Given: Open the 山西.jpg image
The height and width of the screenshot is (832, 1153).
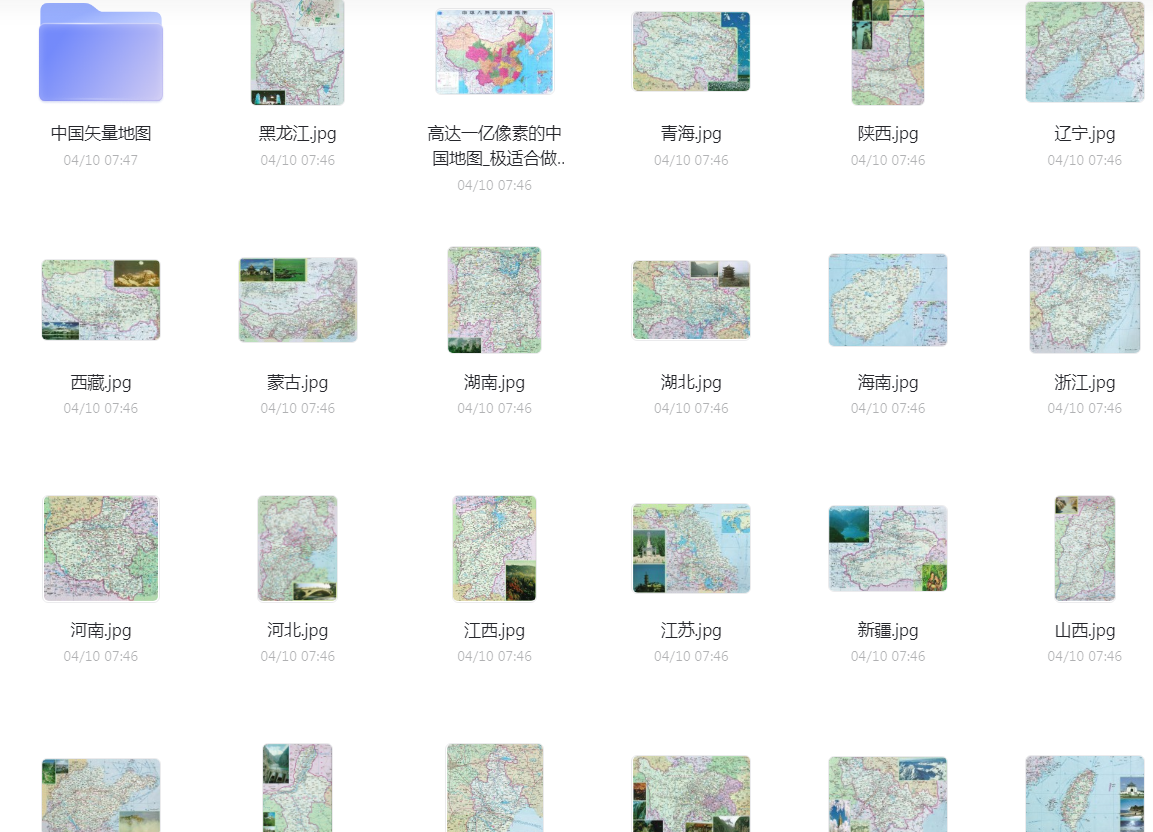Looking at the screenshot, I should click(x=1084, y=548).
